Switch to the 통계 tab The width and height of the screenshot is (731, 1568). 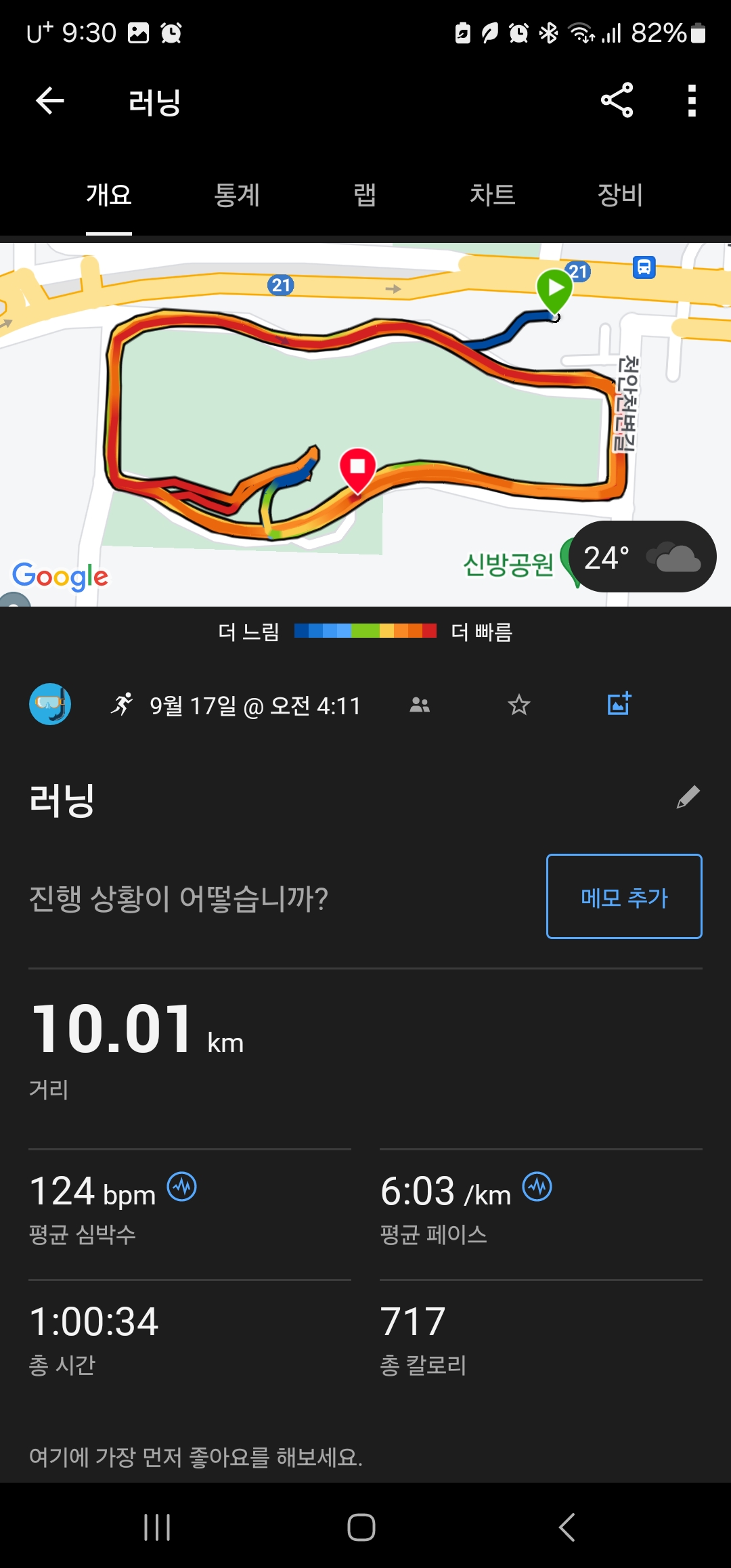pyautogui.click(x=237, y=195)
